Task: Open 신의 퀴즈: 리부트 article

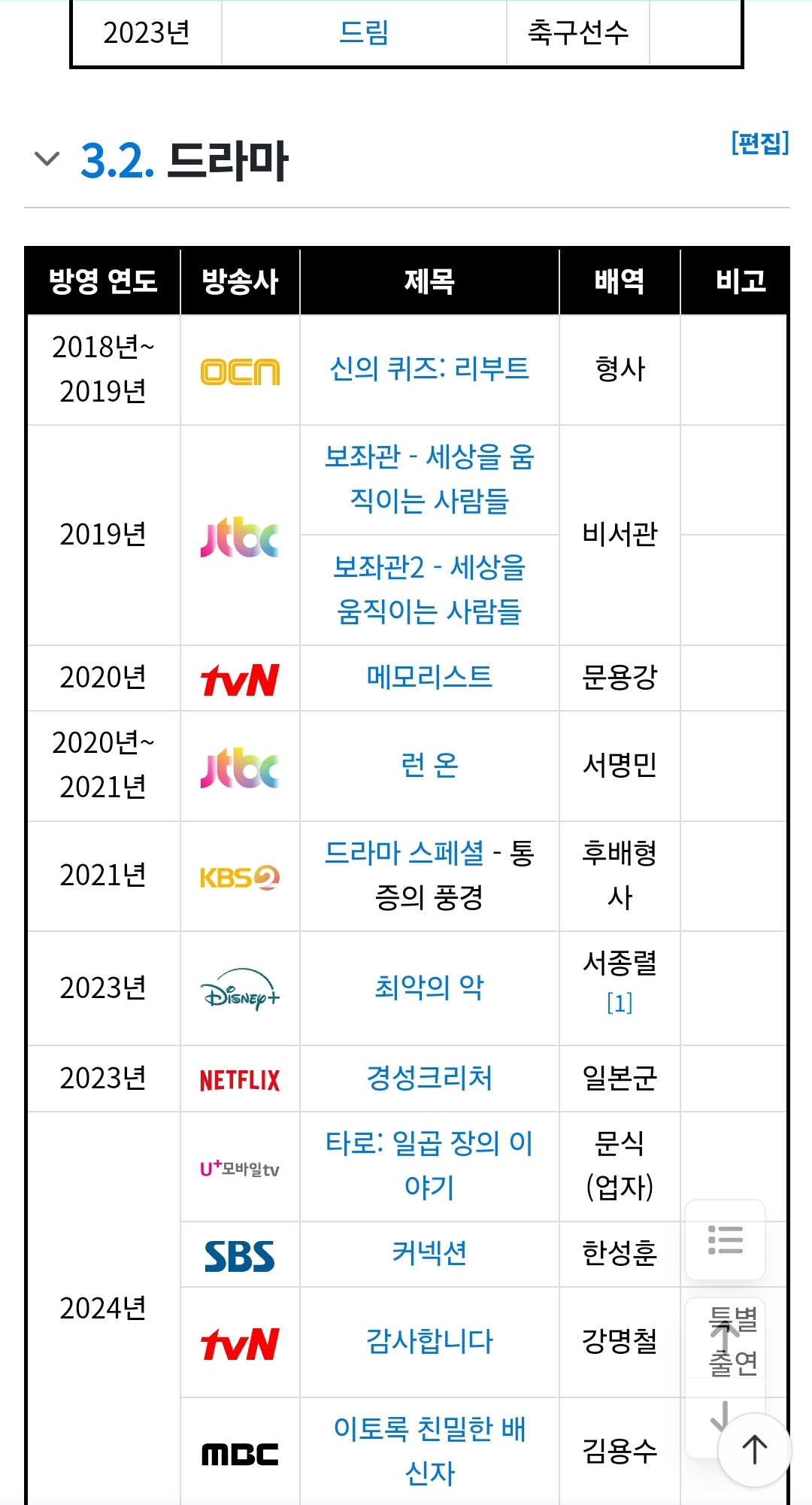Action: pyautogui.click(x=429, y=369)
